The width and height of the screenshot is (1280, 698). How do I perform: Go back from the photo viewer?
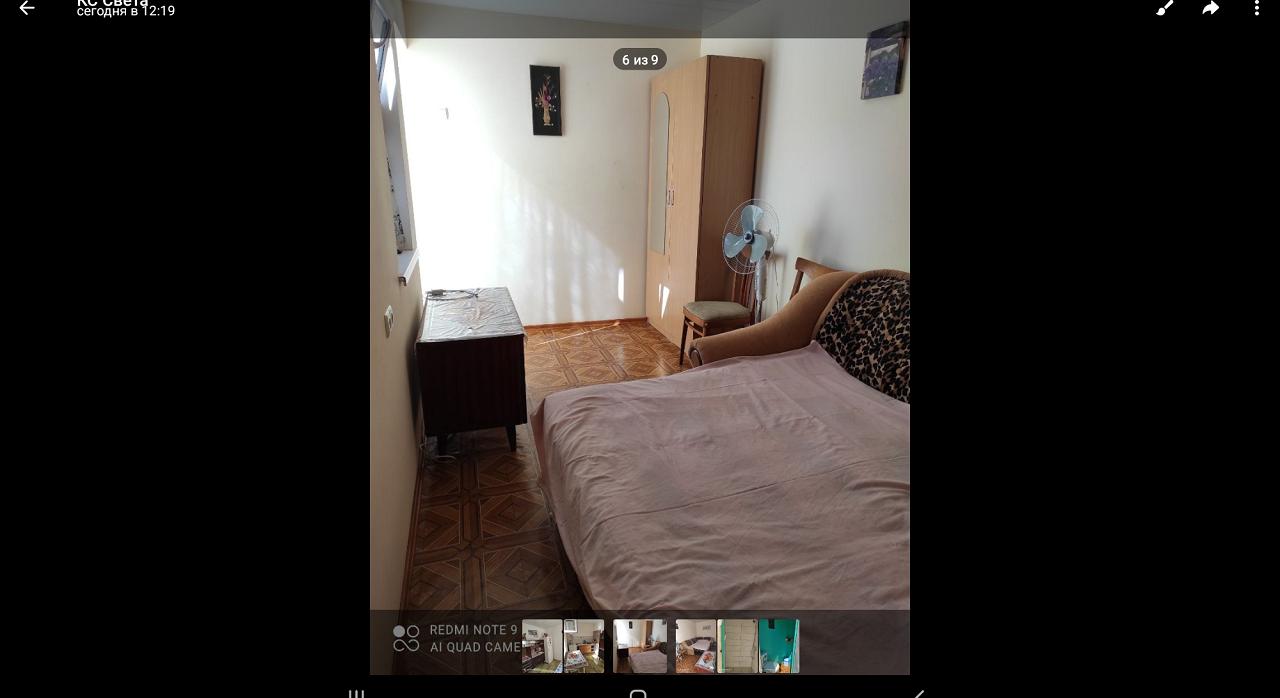tap(27, 9)
